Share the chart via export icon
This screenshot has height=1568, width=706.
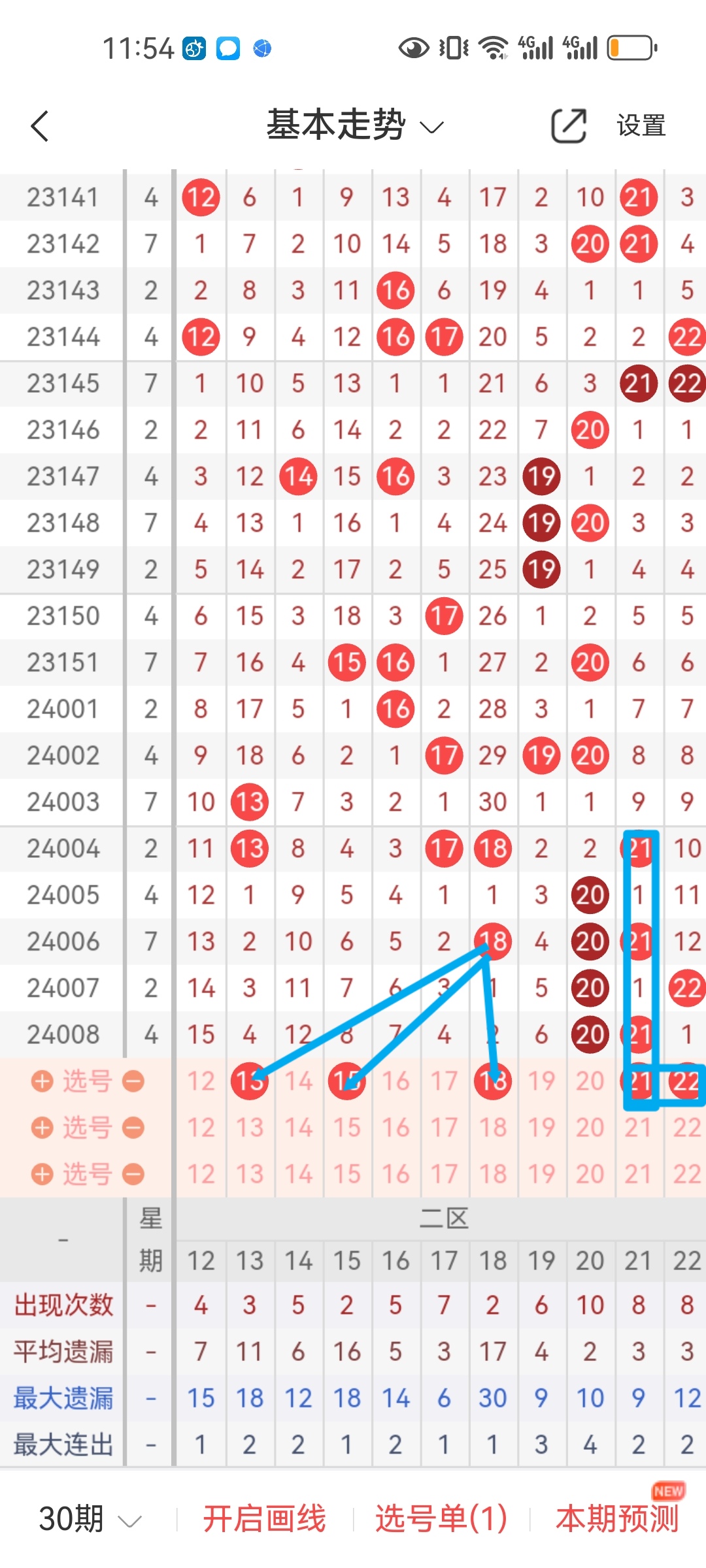568,125
